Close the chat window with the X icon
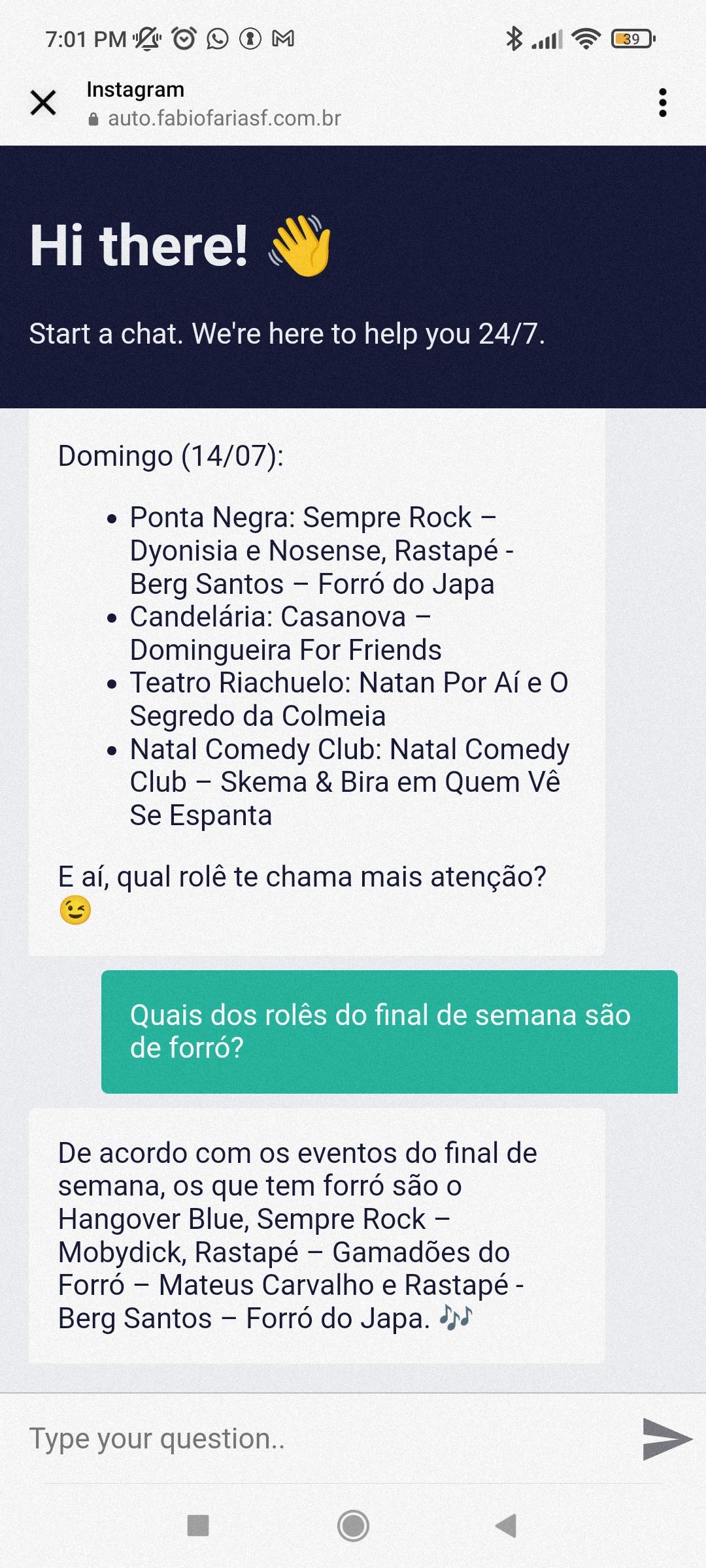Viewport: 706px width, 1568px height. tap(43, 103)
